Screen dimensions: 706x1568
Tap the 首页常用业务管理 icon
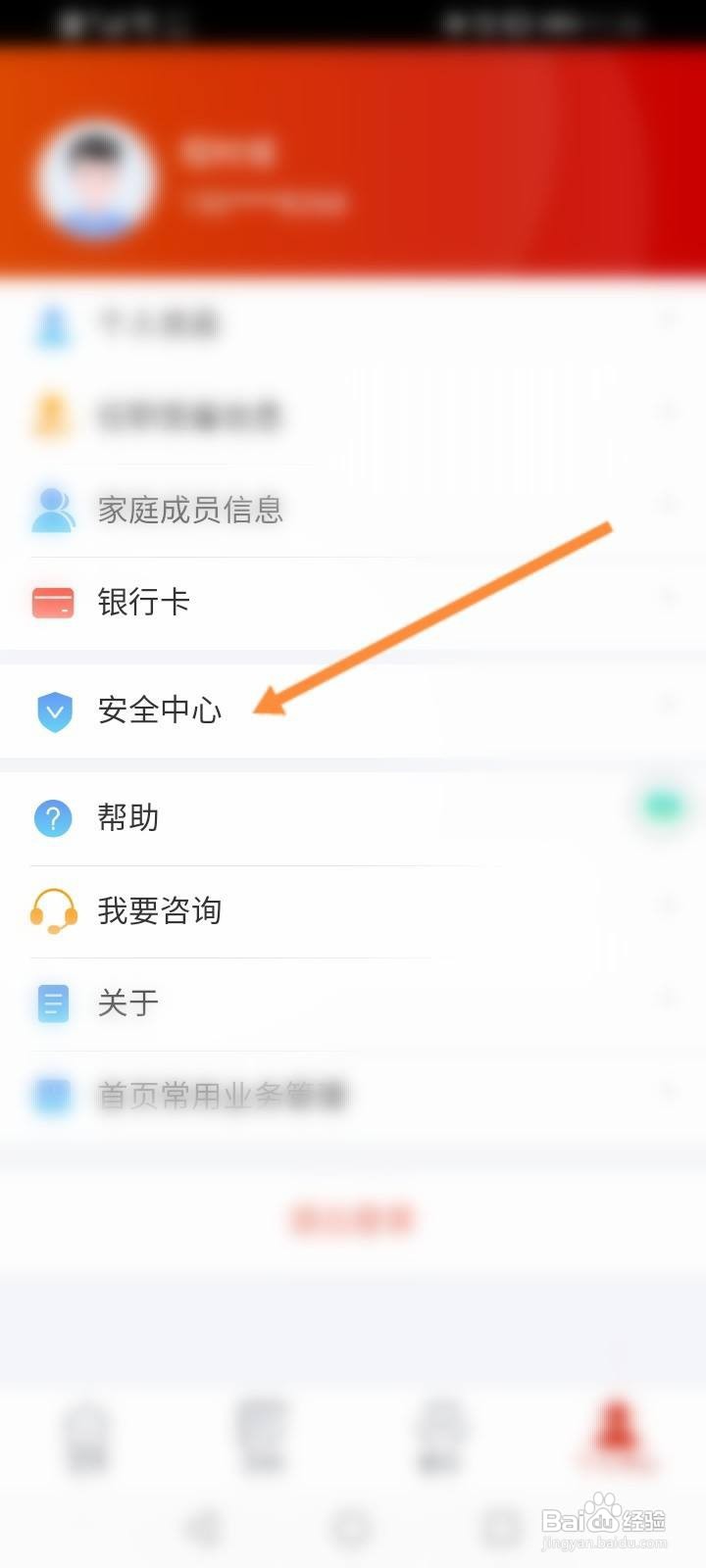click(x=54, y=1095)
